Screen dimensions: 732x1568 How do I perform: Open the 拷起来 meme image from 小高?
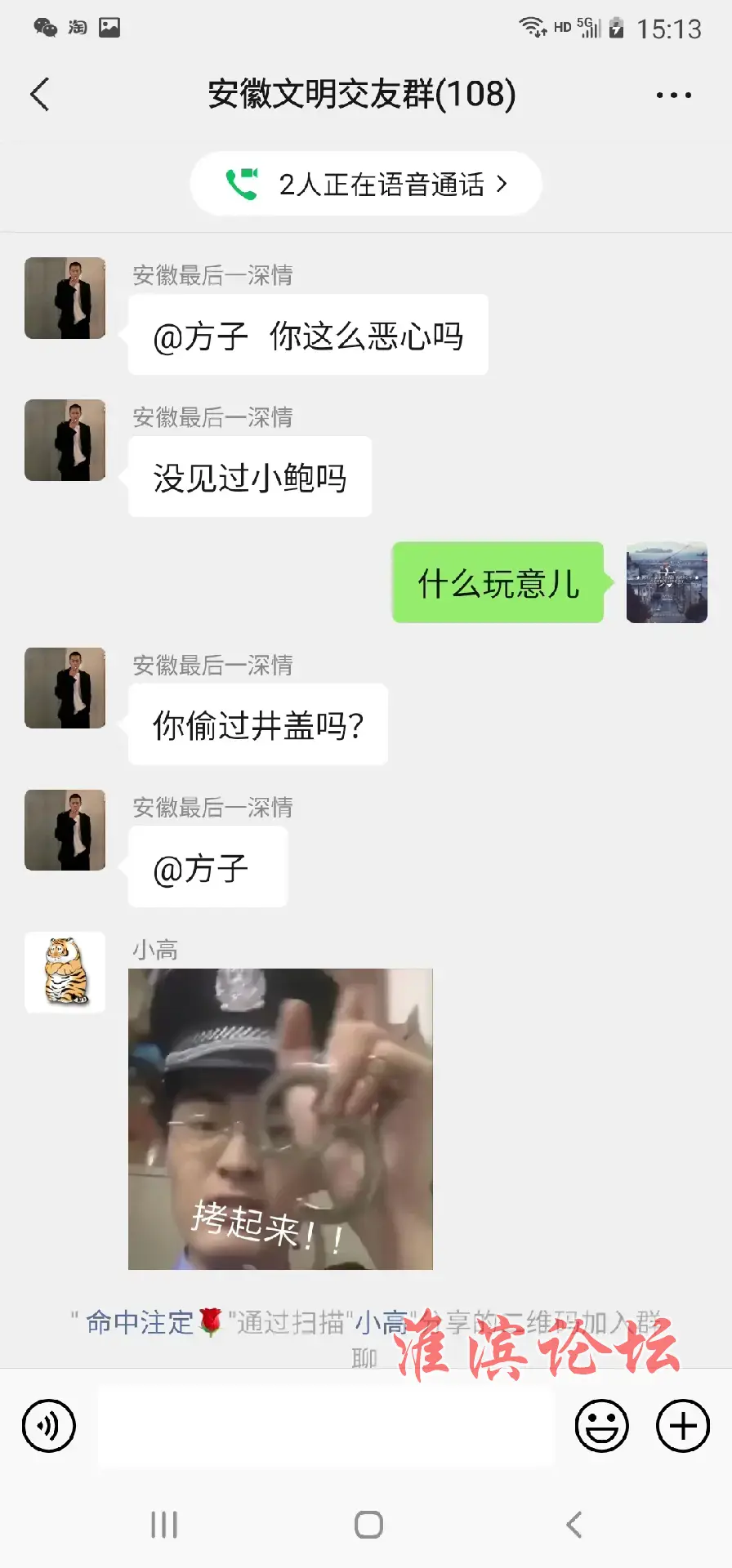[x=280, y=1119]
